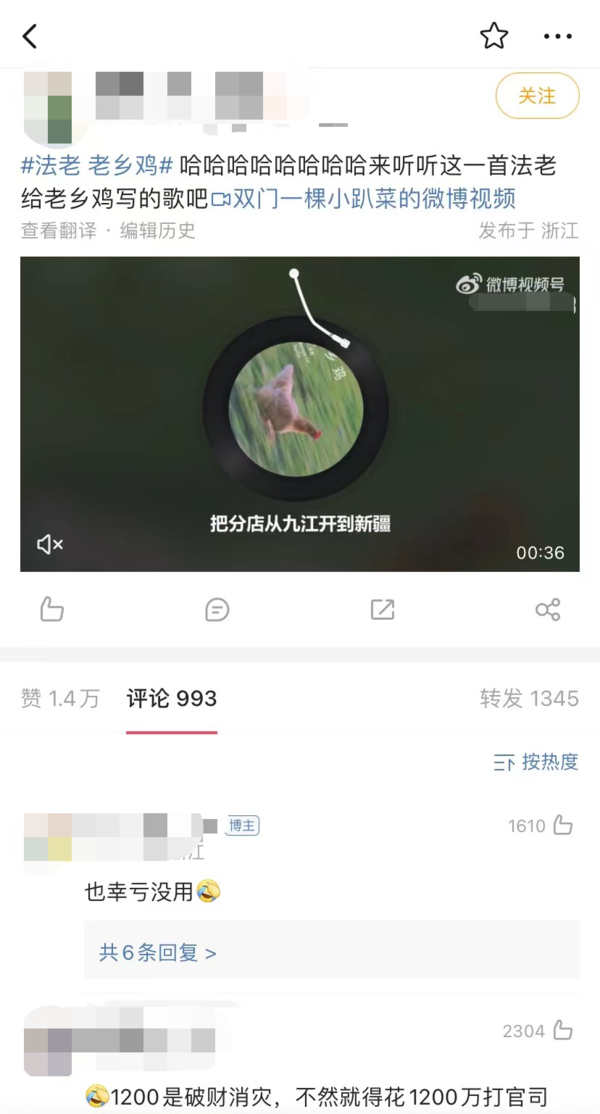The width and height of the screenshot is (600, 1114).
Task: View the post's 编辑历史
Action: point(158,230)
